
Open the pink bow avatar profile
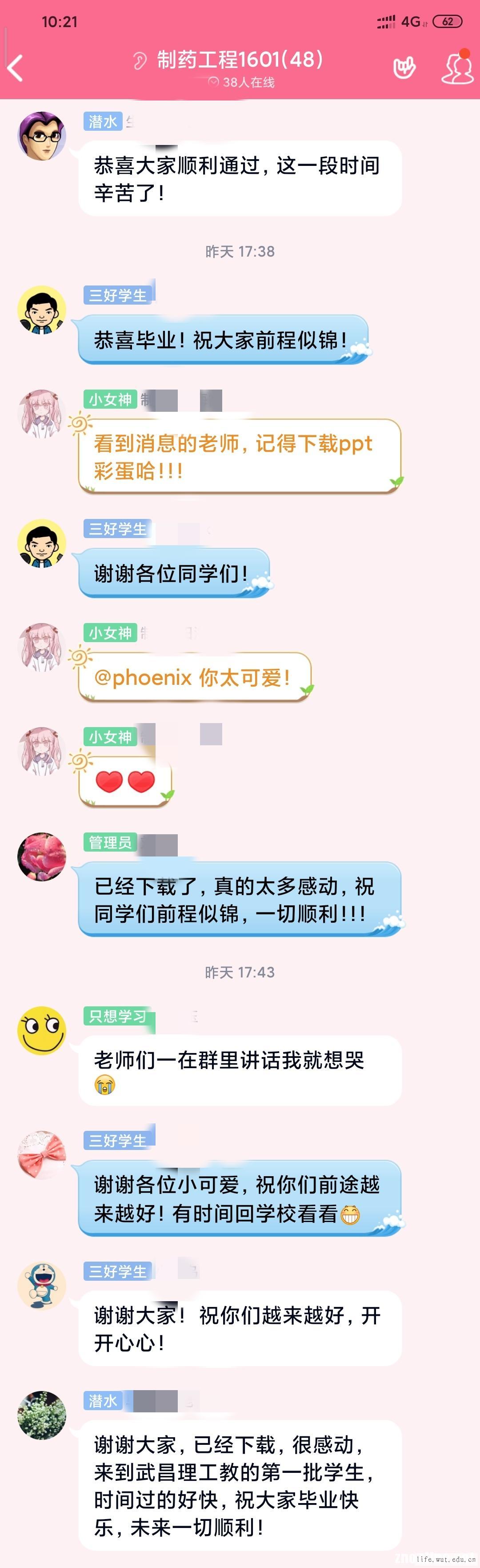pos(41,1155)
